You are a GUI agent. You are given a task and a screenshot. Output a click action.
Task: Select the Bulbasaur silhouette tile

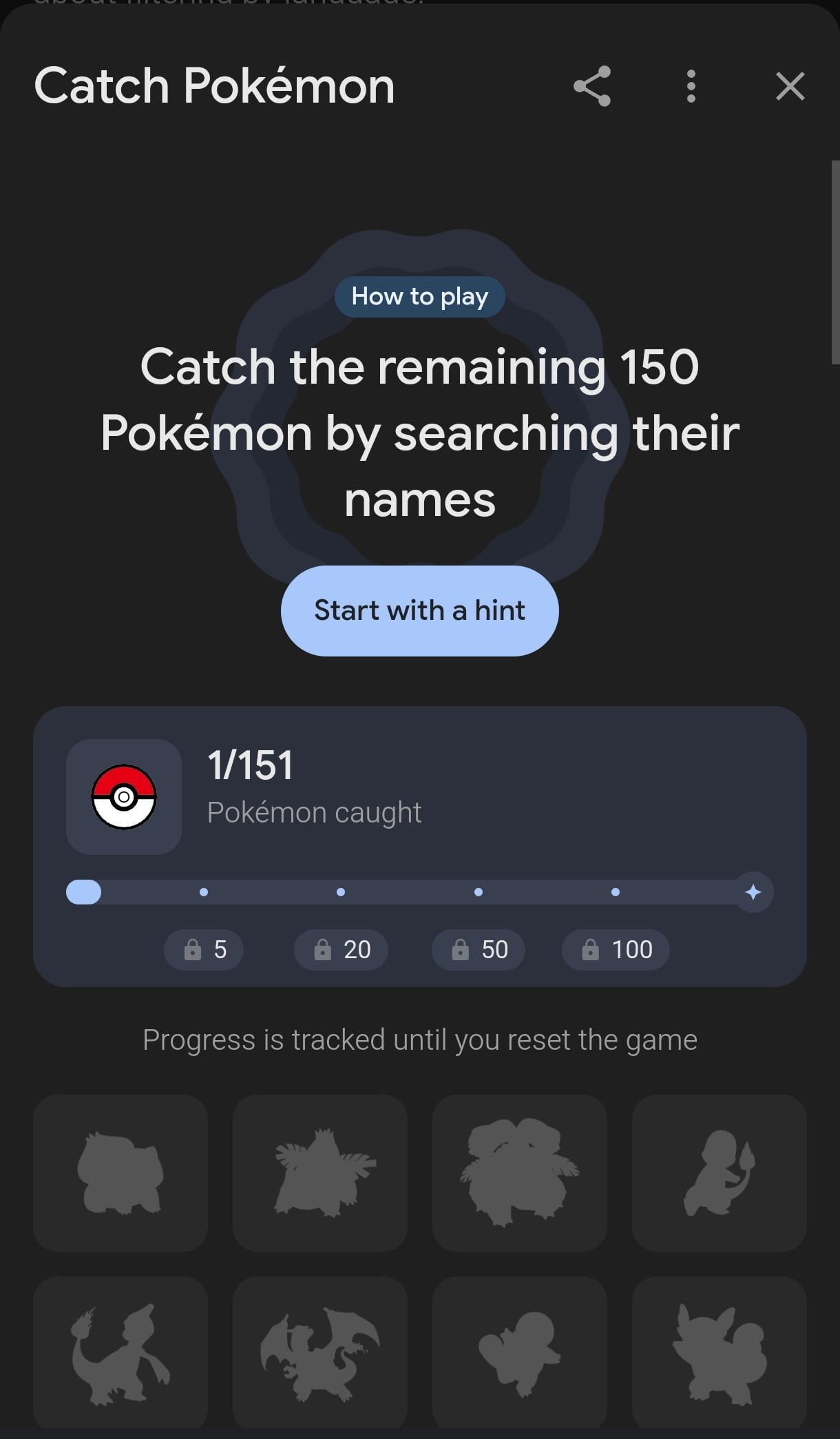(120, 1172)
